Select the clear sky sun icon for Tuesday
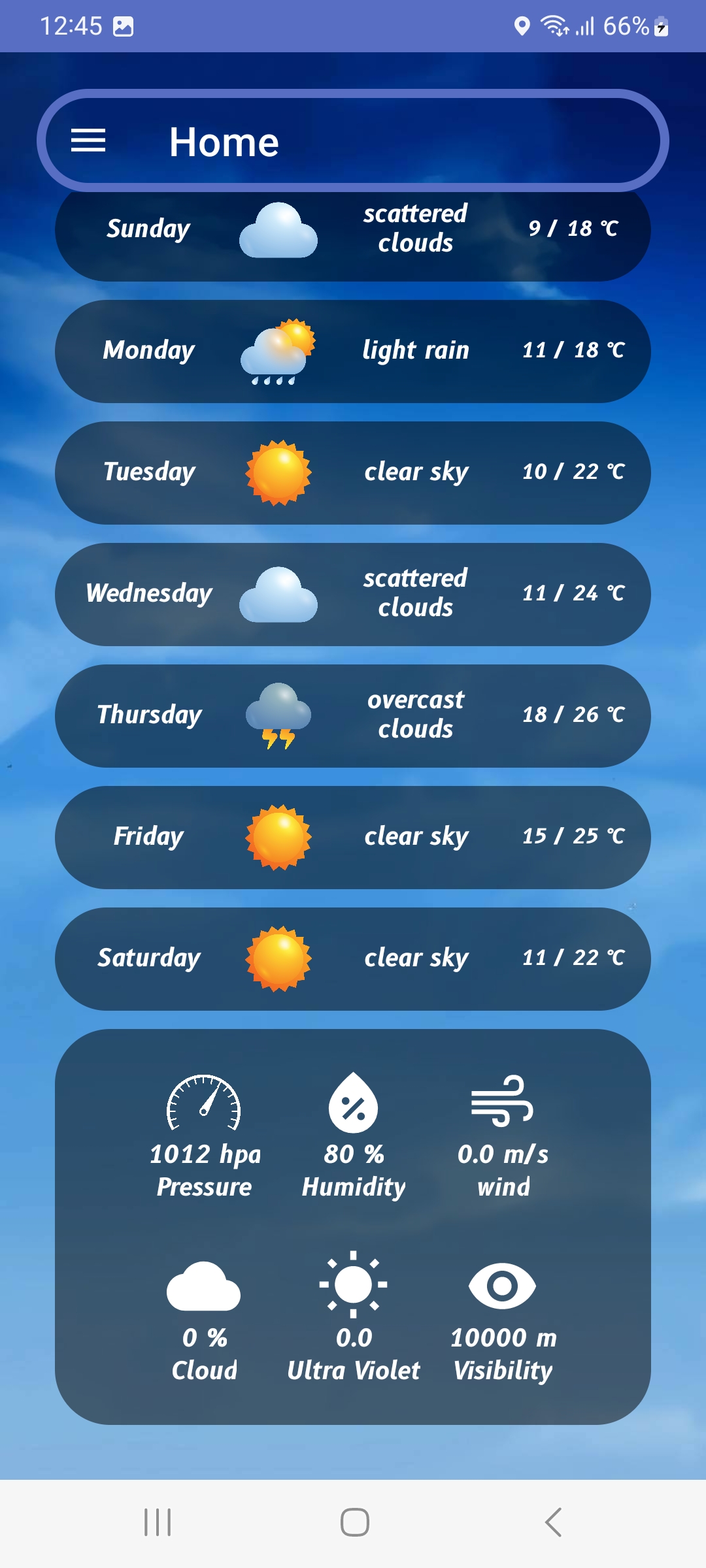 click(x=279, y=472)
